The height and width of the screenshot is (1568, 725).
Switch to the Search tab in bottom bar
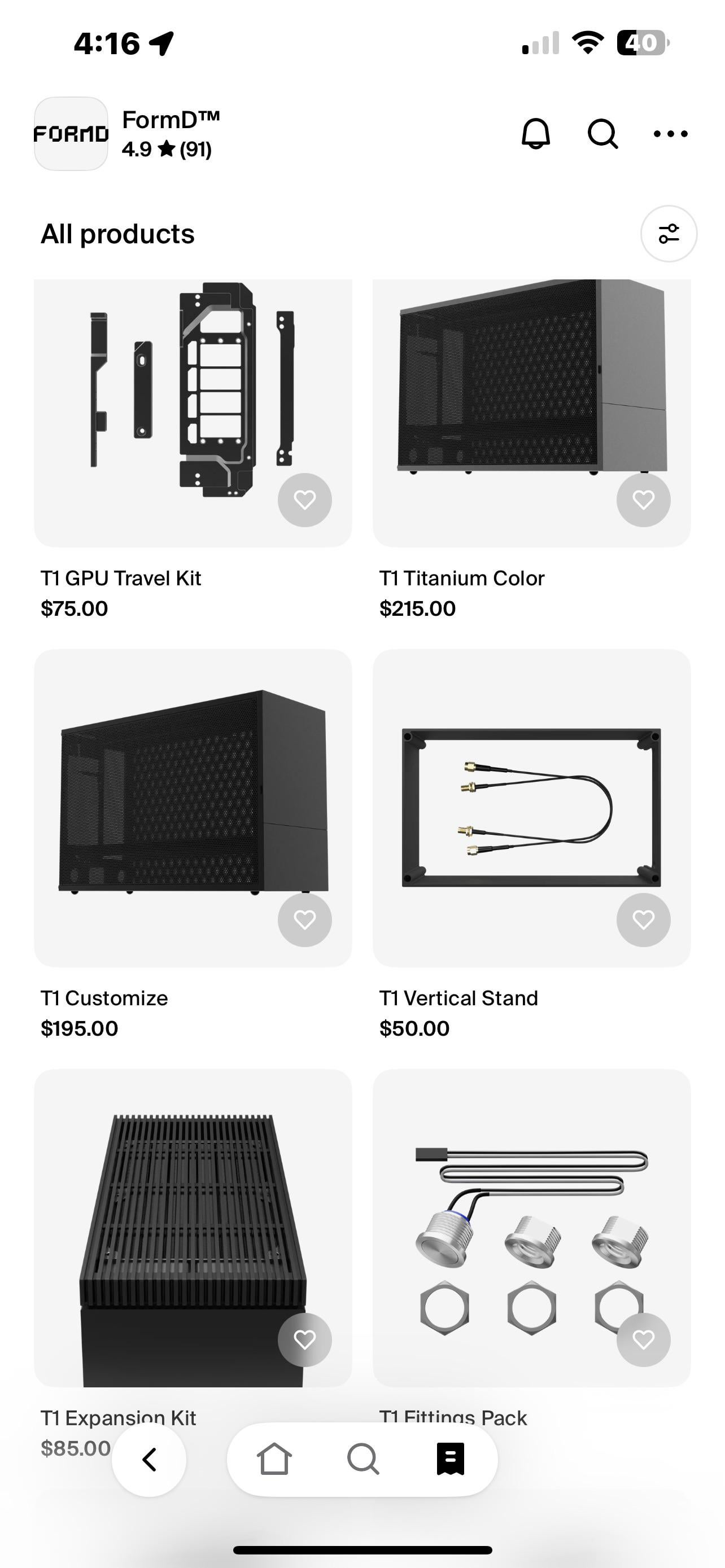tap(363, 1459)
